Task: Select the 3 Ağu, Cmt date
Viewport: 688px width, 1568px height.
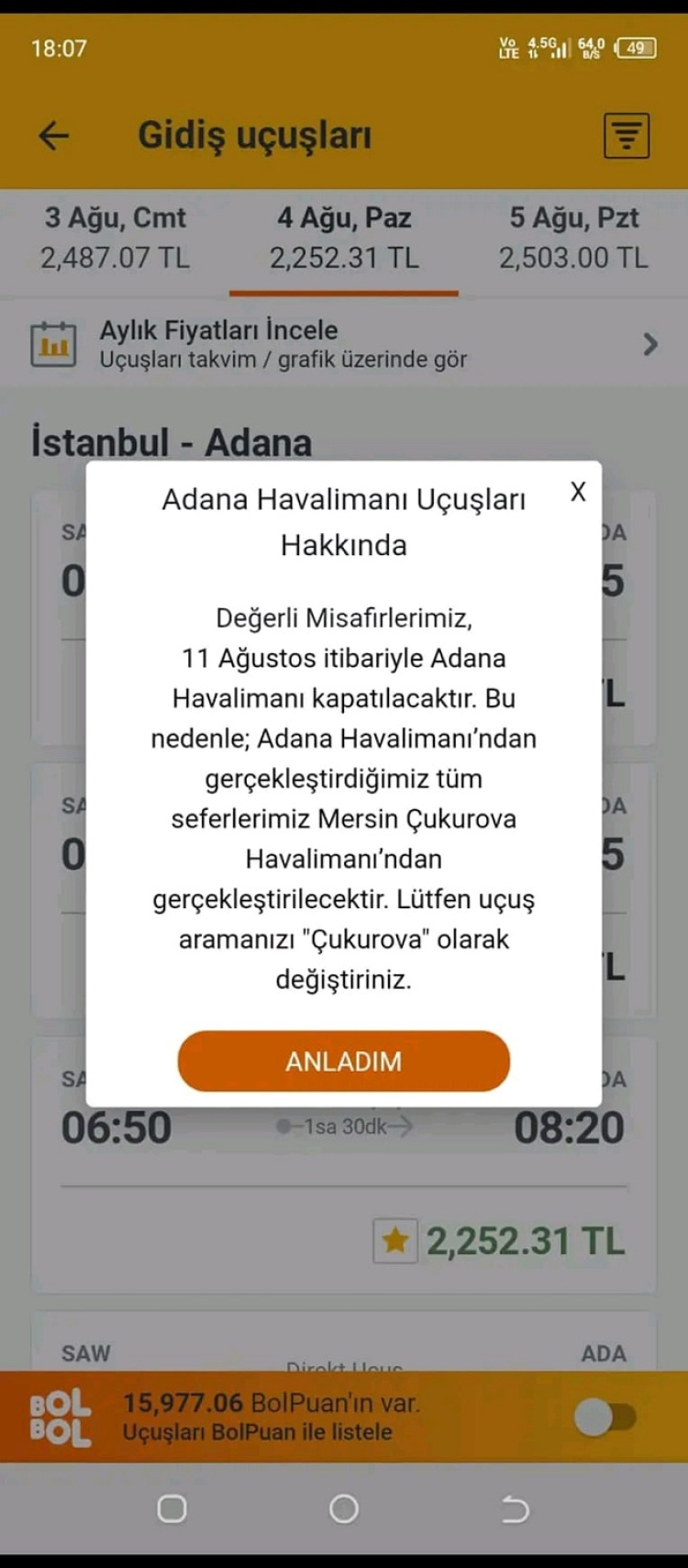Action: pos(115,238)
